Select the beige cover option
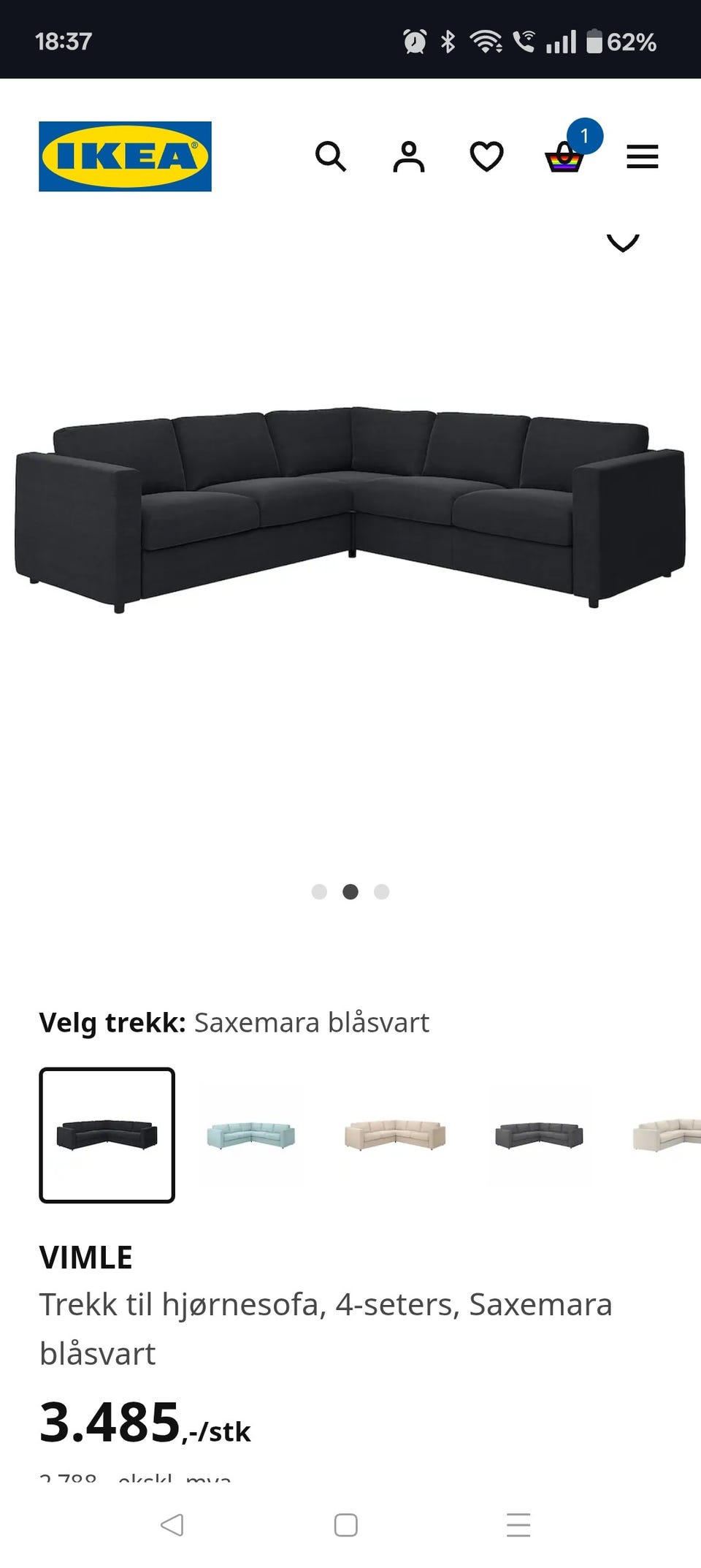701x1568 pixels. pos(395,1135)
